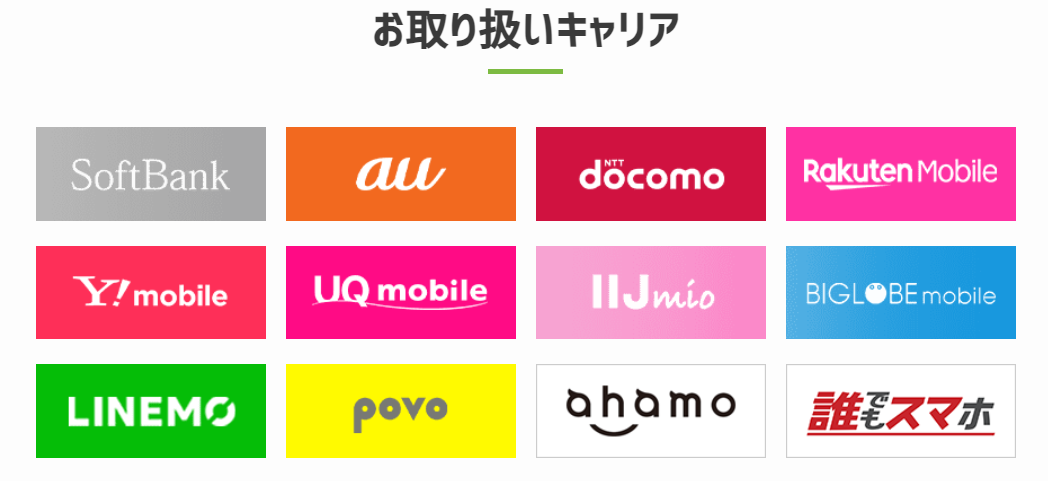The image size is (1048, 481).
Task: Open the IIJmio carrier tile
Action: (651, 293)
